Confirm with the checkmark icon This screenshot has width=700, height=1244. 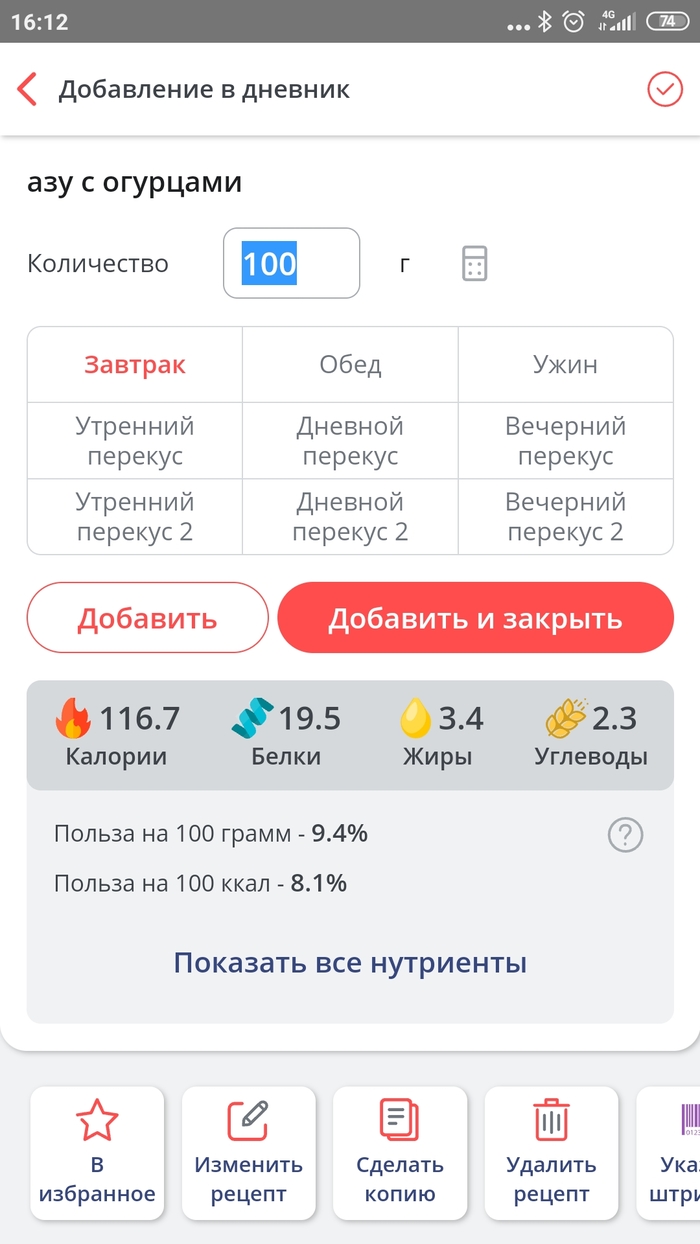(664, 89)
